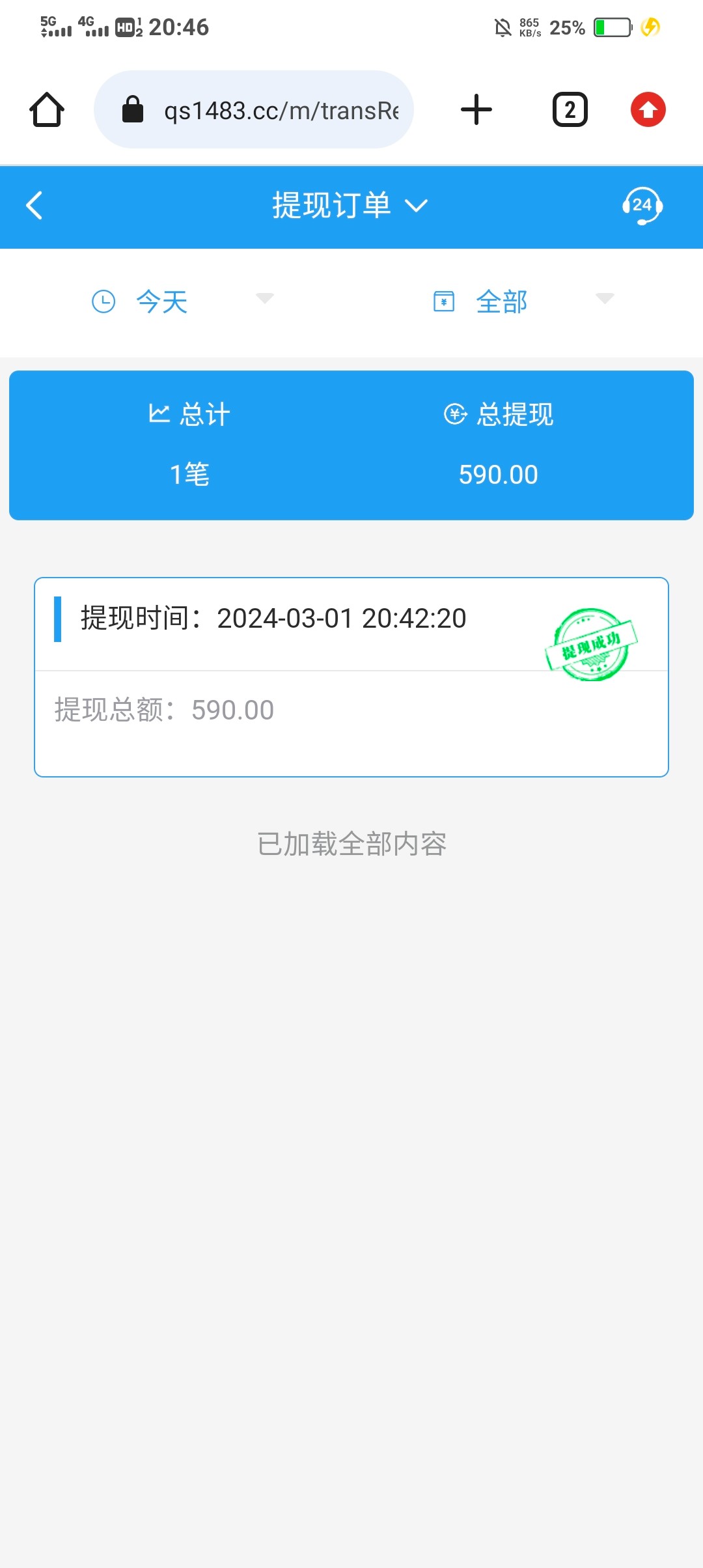703x1568 pixels.
Task: View the two open browser tabs
Action: pos(570,109)
